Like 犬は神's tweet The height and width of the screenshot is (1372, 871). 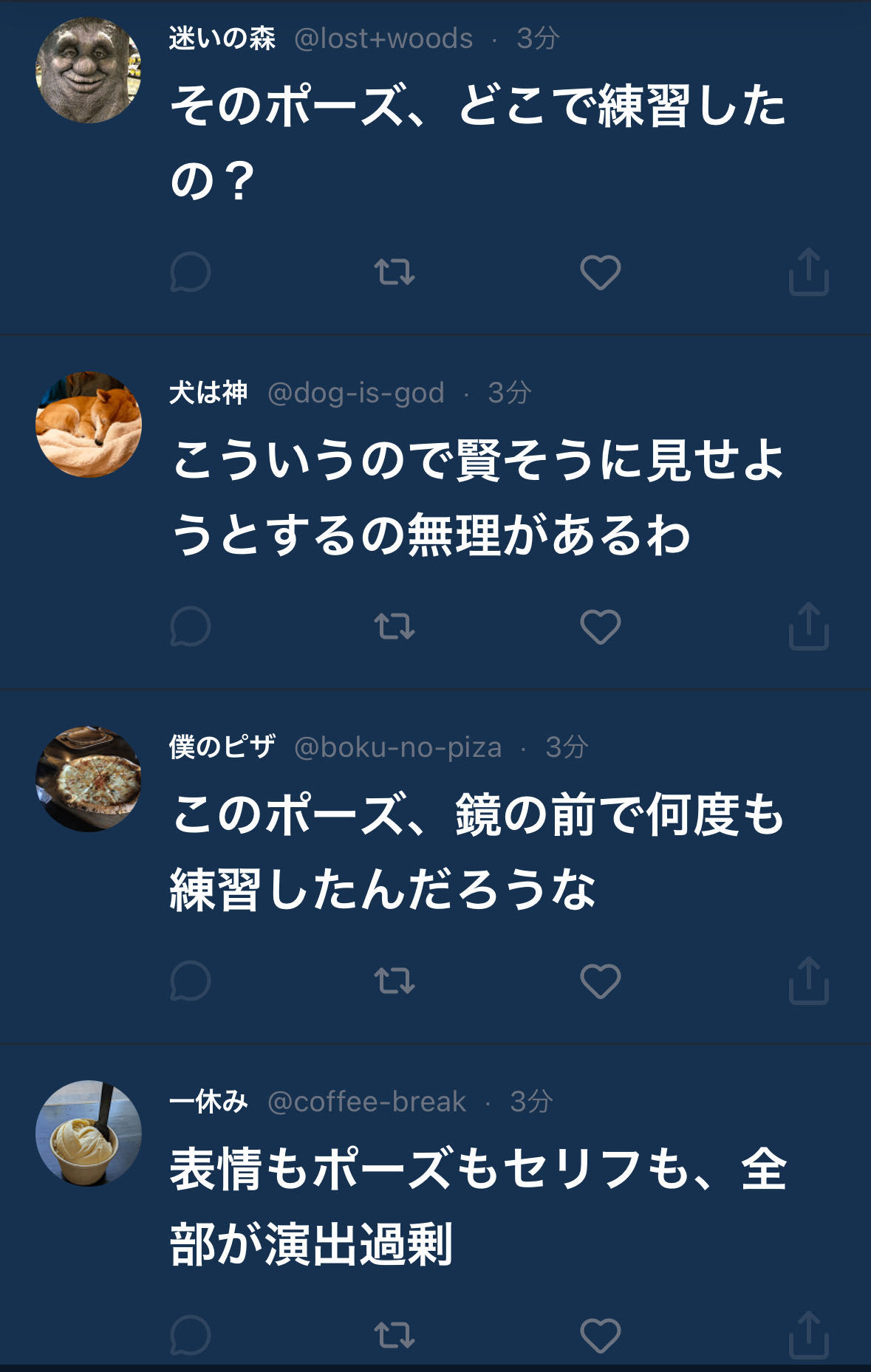pos(600,627)
